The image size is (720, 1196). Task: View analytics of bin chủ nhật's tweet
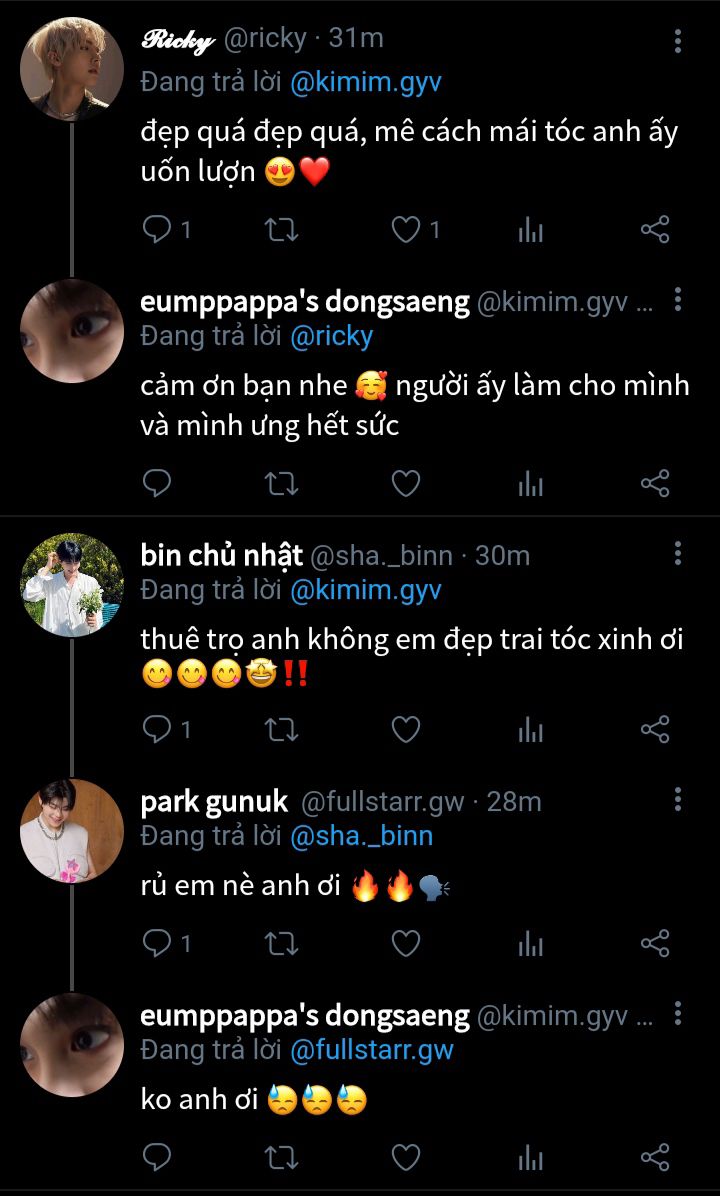pos(530,730)
